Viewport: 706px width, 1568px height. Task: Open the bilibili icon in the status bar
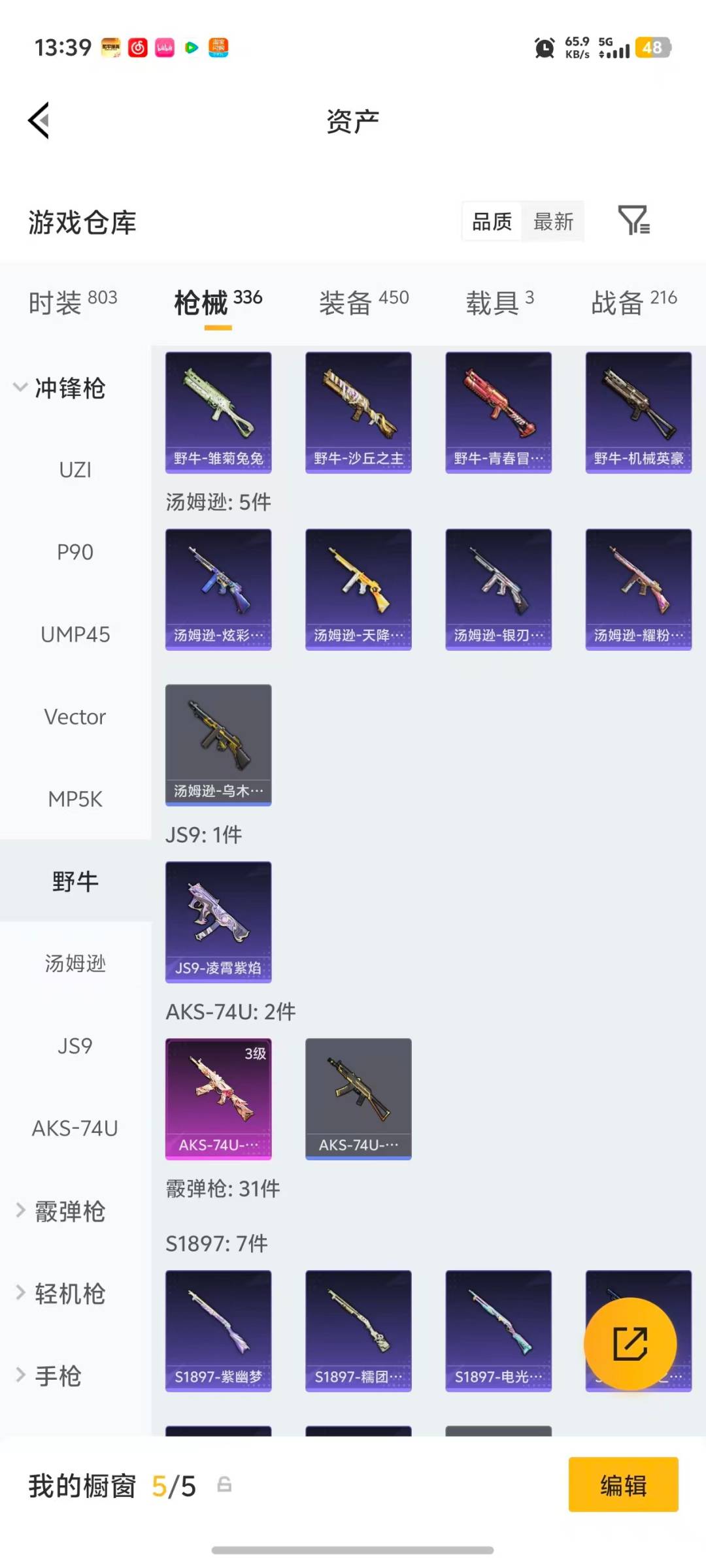[164, 49]
